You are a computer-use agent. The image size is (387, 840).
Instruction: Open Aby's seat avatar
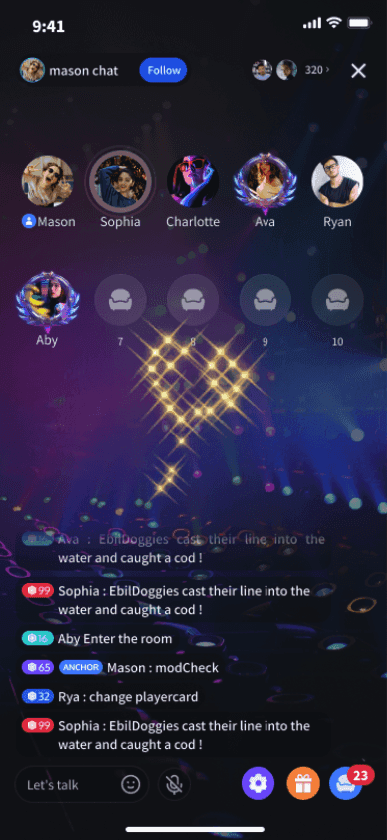[x=47, y=300]
